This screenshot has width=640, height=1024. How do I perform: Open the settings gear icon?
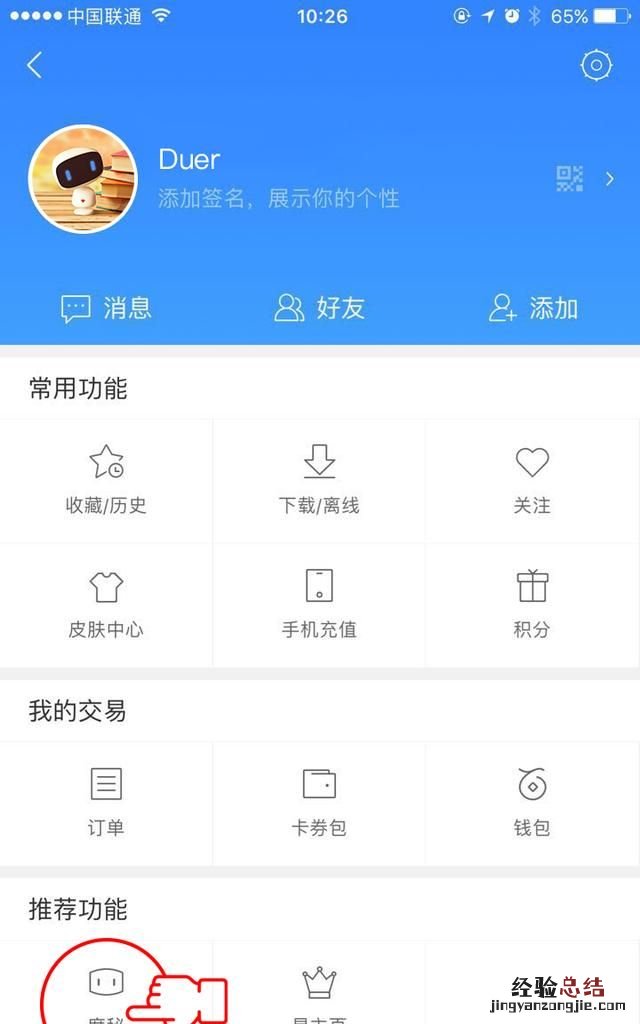596,66
